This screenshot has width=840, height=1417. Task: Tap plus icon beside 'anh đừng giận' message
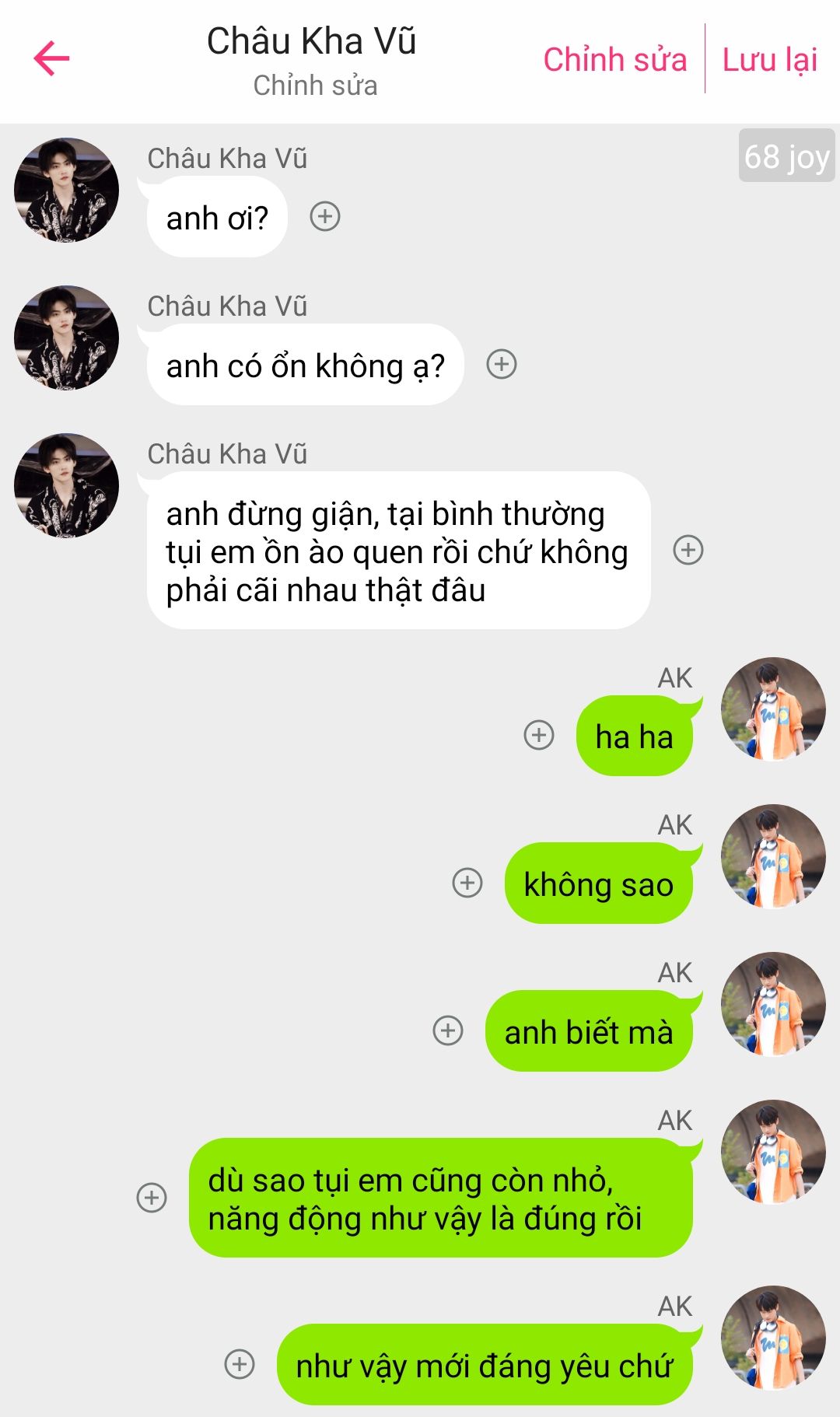[x=688, y=550]
